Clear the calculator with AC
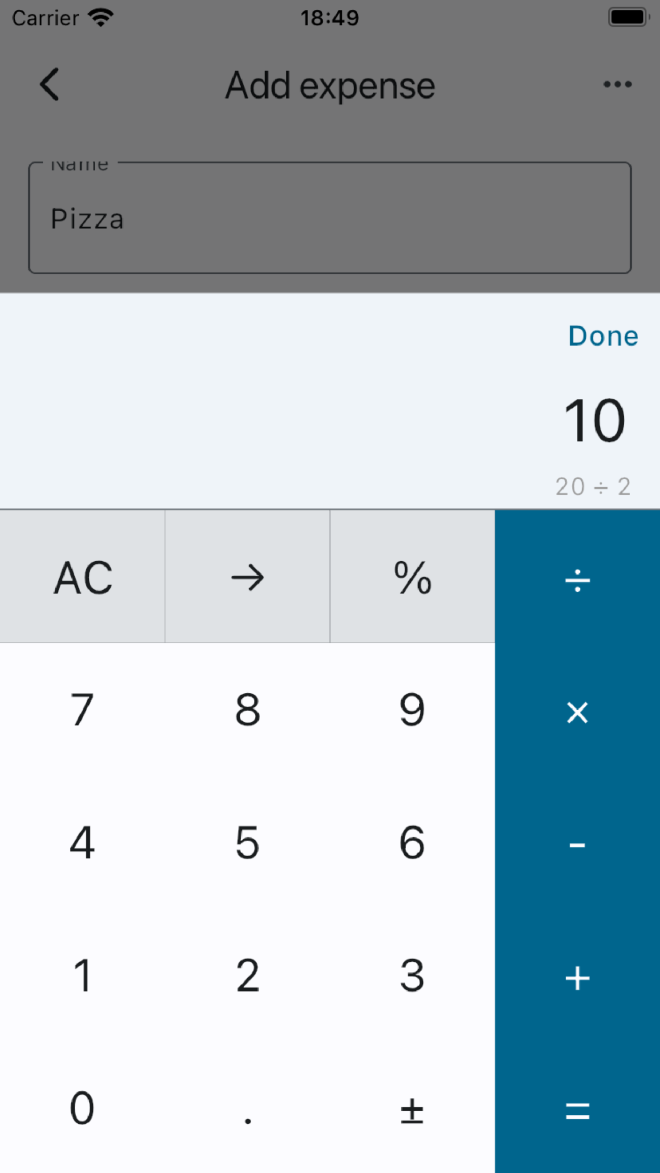This screenshot has width=660, height=1173. point(82,577)
